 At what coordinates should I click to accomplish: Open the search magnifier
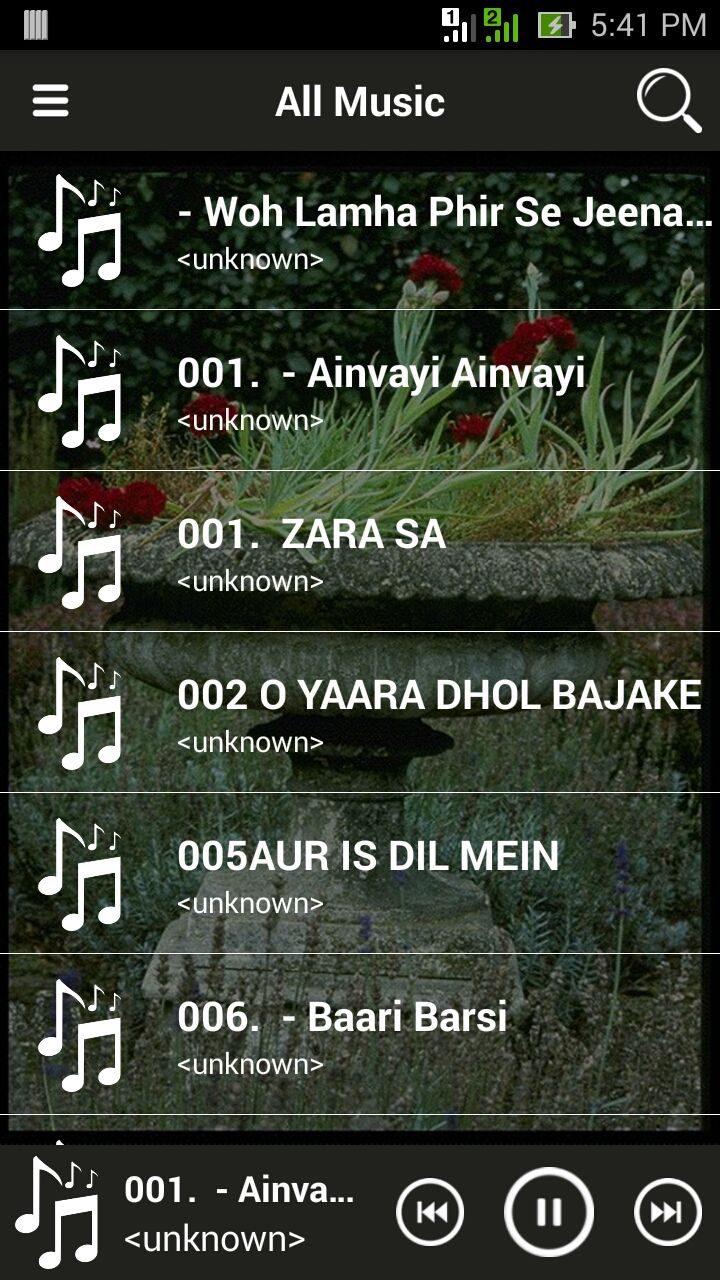tap(668, 101)
